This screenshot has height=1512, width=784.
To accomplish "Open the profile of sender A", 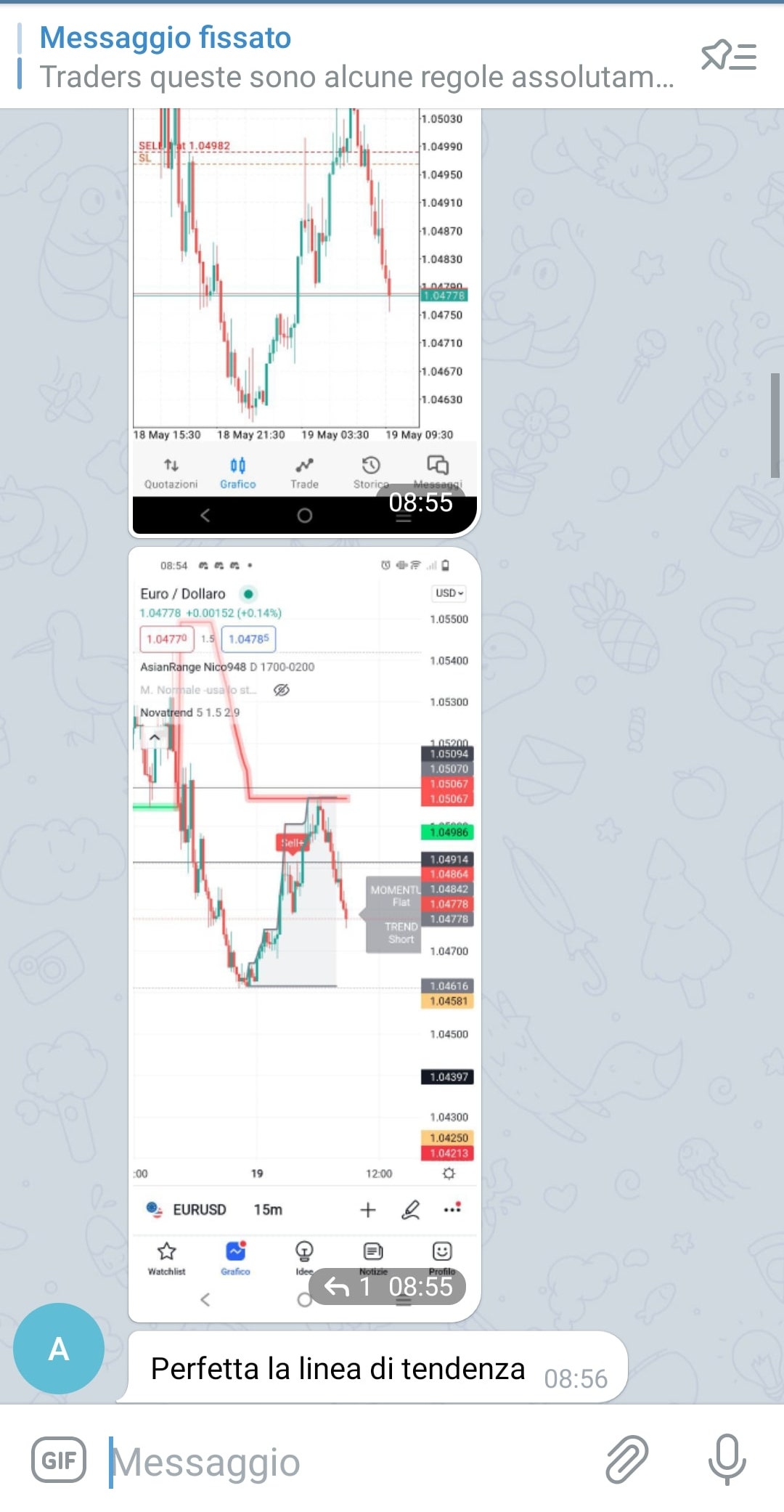I will click(x=59, y=1348).
